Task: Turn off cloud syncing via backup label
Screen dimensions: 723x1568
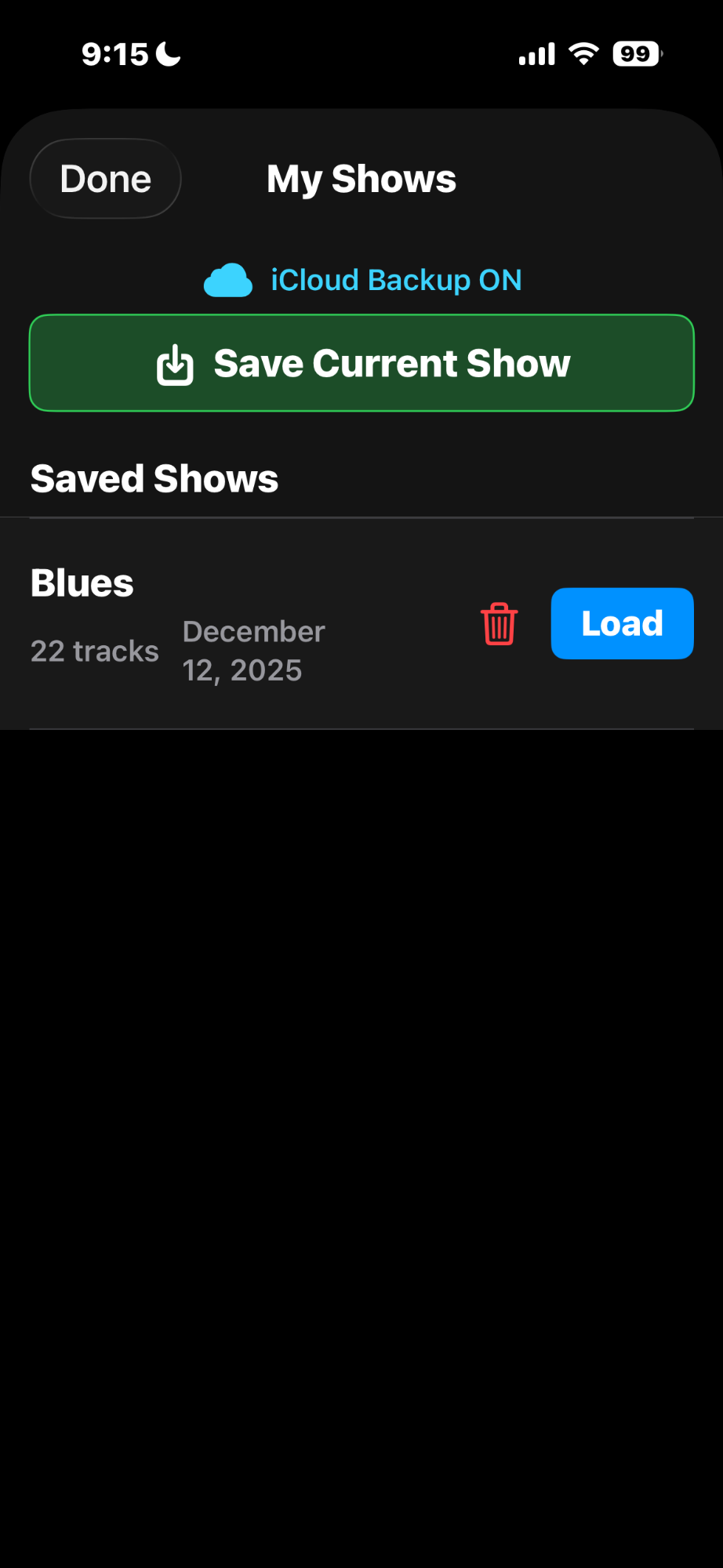Action: coord(395,279)
